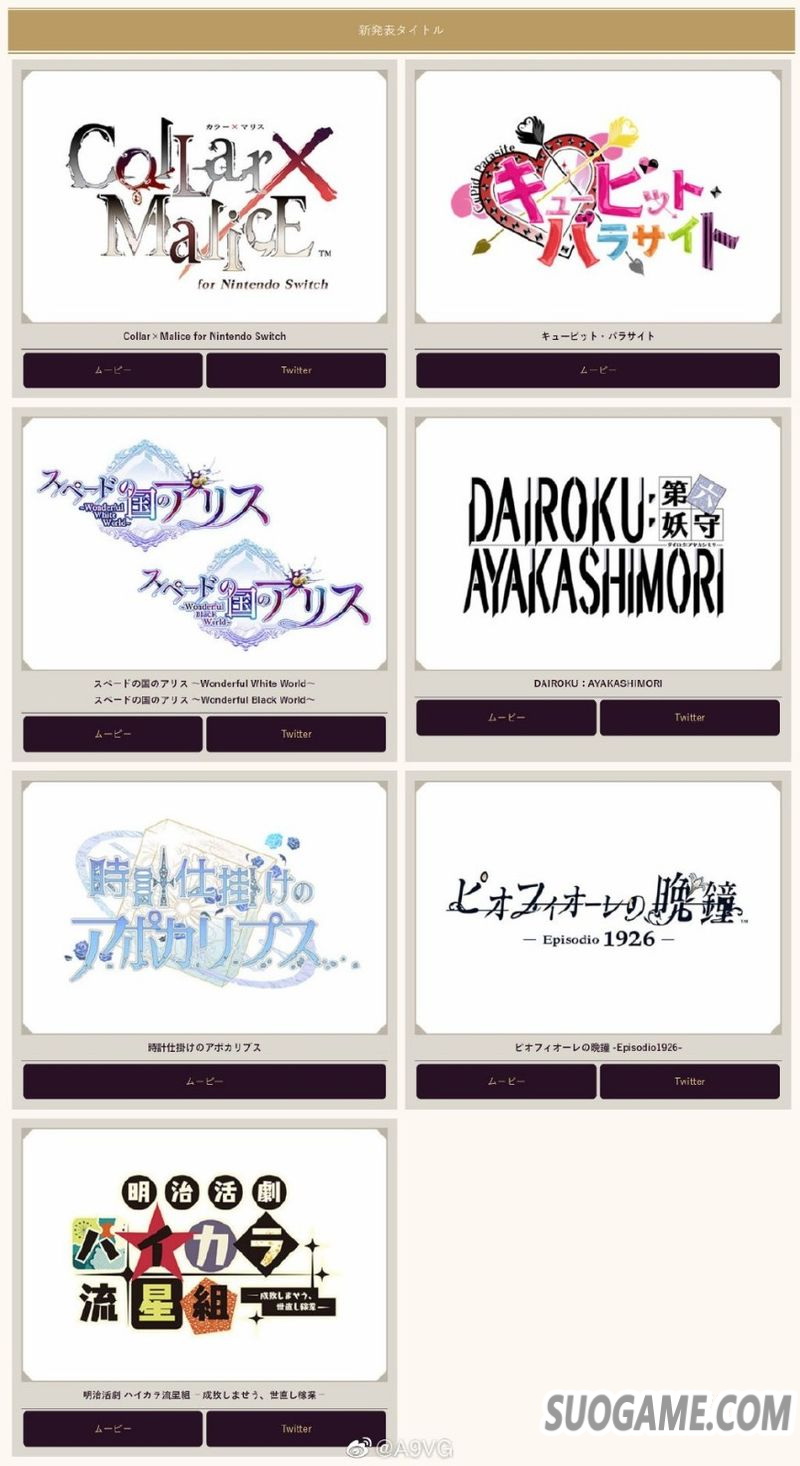View the 時計仕掛けのアポカリプス ムービー

pos(204,1081)
